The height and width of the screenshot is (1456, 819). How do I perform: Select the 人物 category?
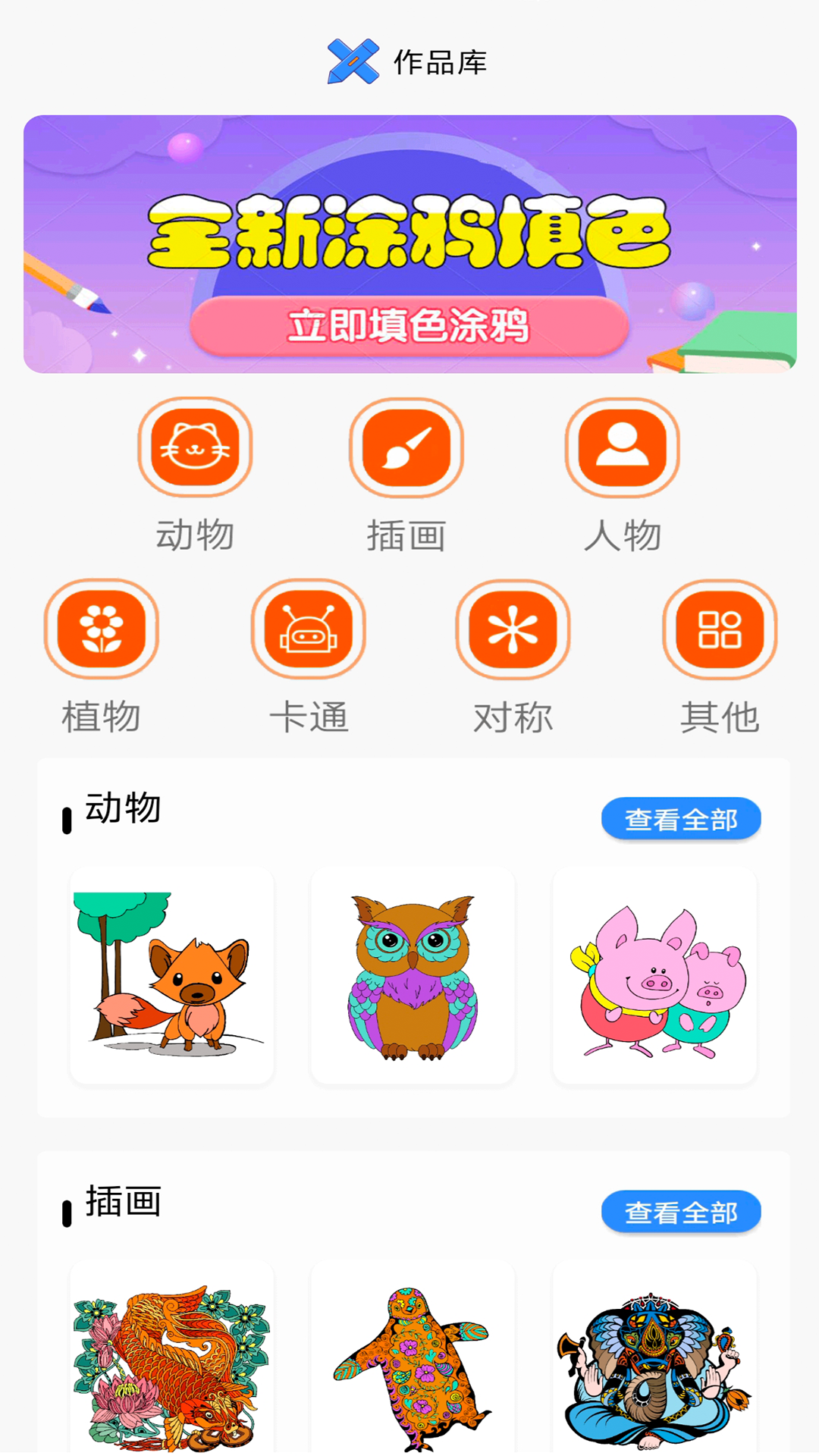point(622,447)
